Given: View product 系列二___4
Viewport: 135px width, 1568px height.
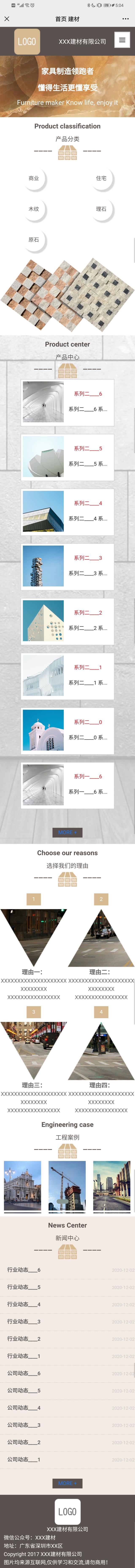Looking at the screenshot, I should coord(67,511).
